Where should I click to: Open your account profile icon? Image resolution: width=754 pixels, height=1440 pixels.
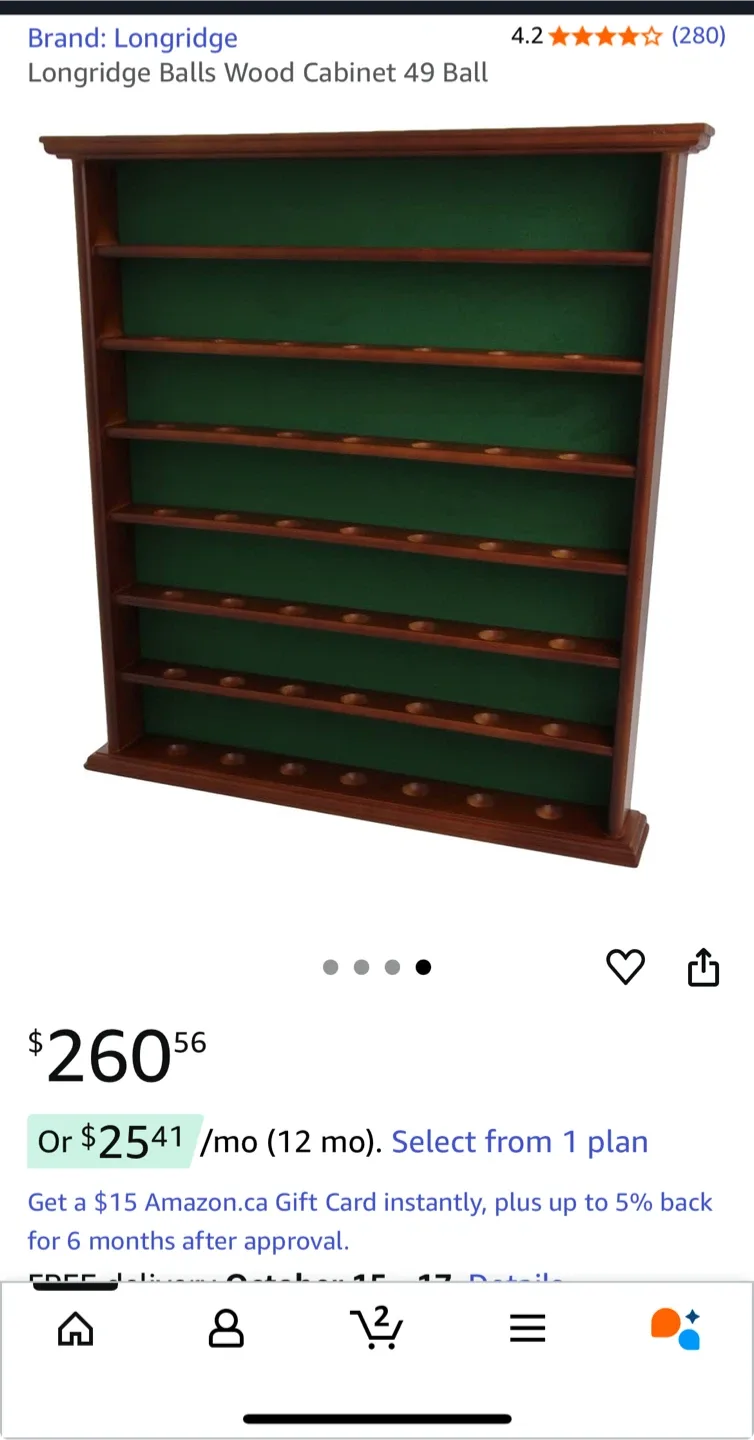click(226, 1328)
